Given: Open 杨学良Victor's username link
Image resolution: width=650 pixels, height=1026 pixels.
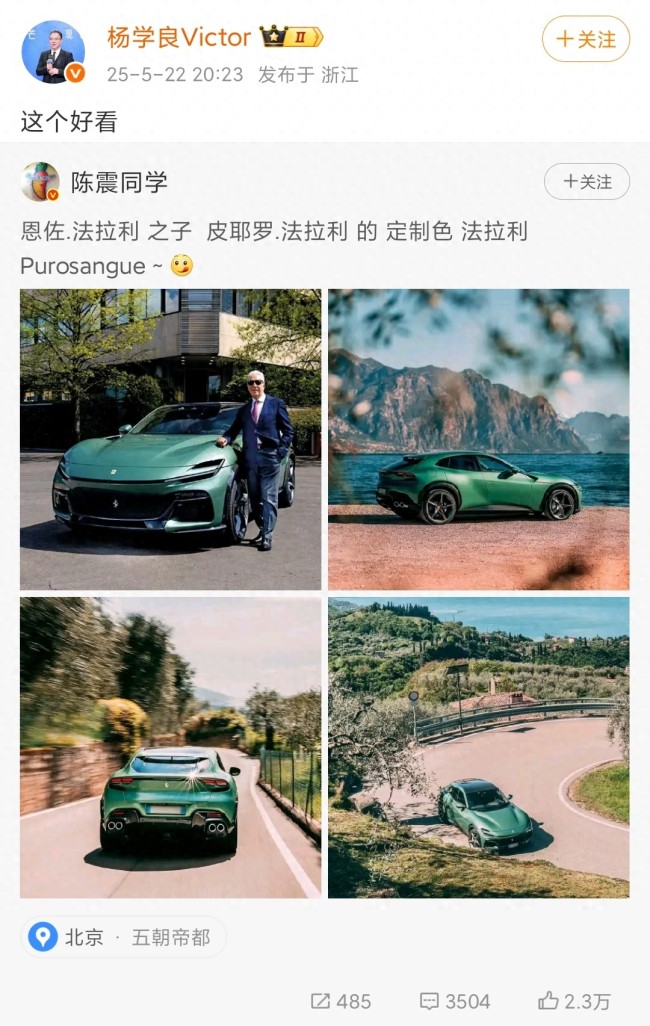Looking at the screenshot, I should click(179, 38).
